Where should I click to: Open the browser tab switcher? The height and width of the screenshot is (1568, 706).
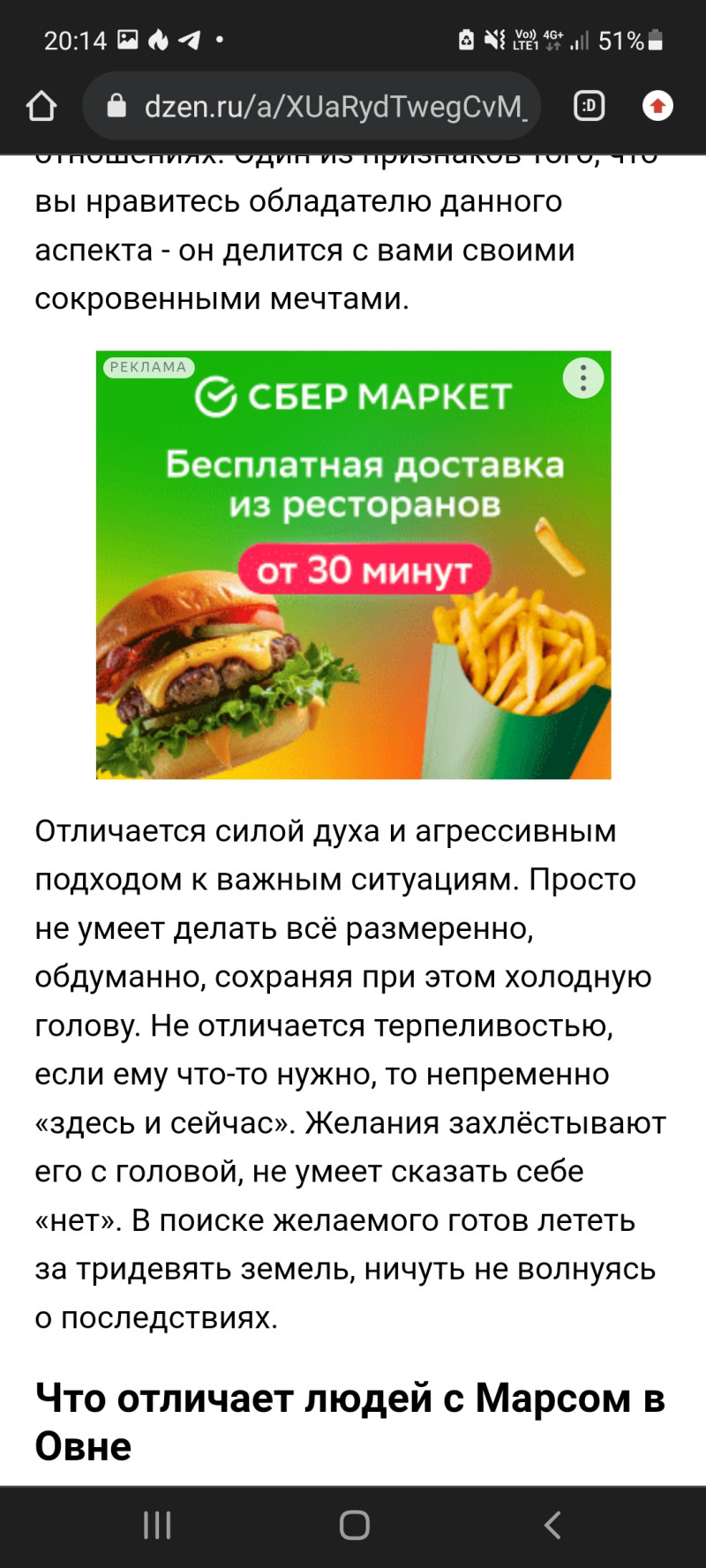coord(589,106)
